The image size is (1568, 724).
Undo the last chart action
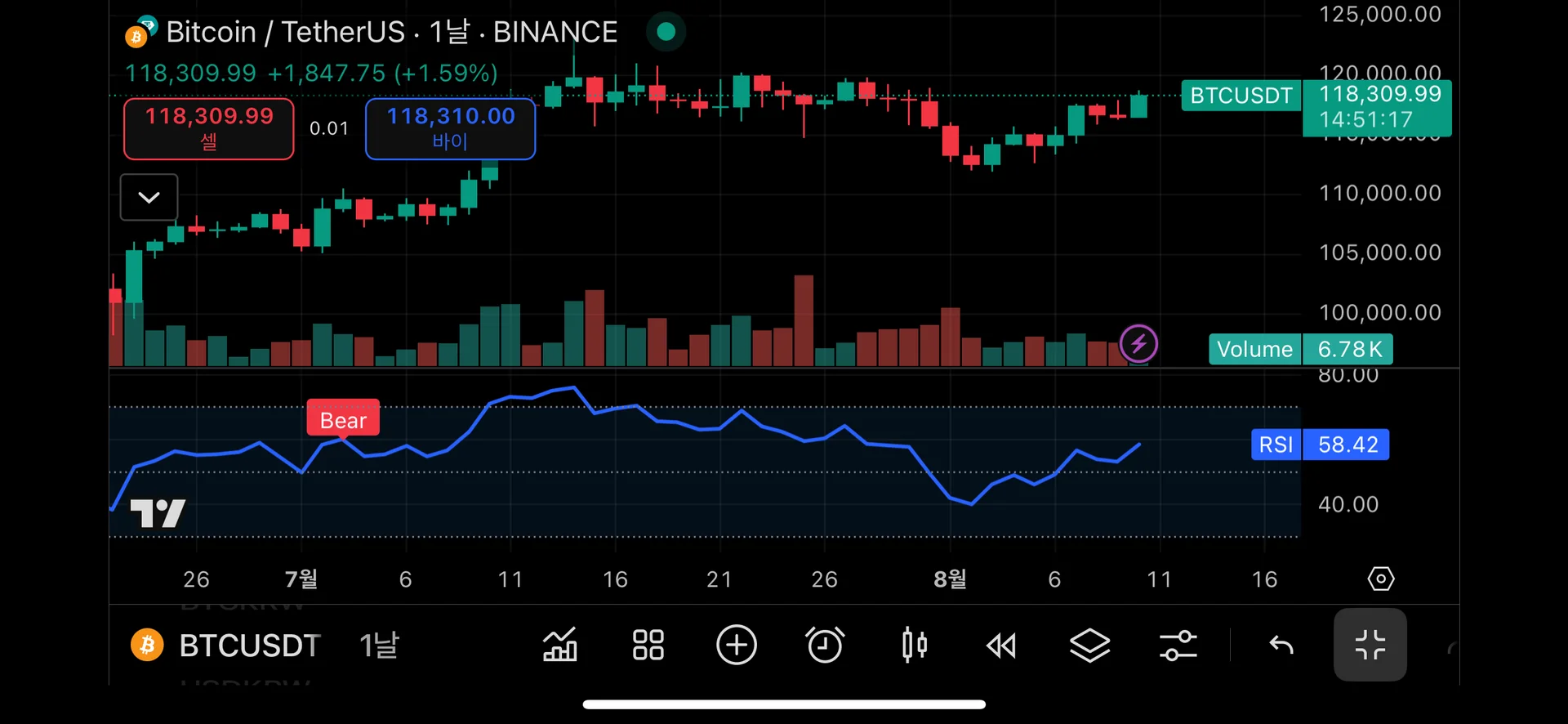pyautogui.click(x=1281, y=646)
